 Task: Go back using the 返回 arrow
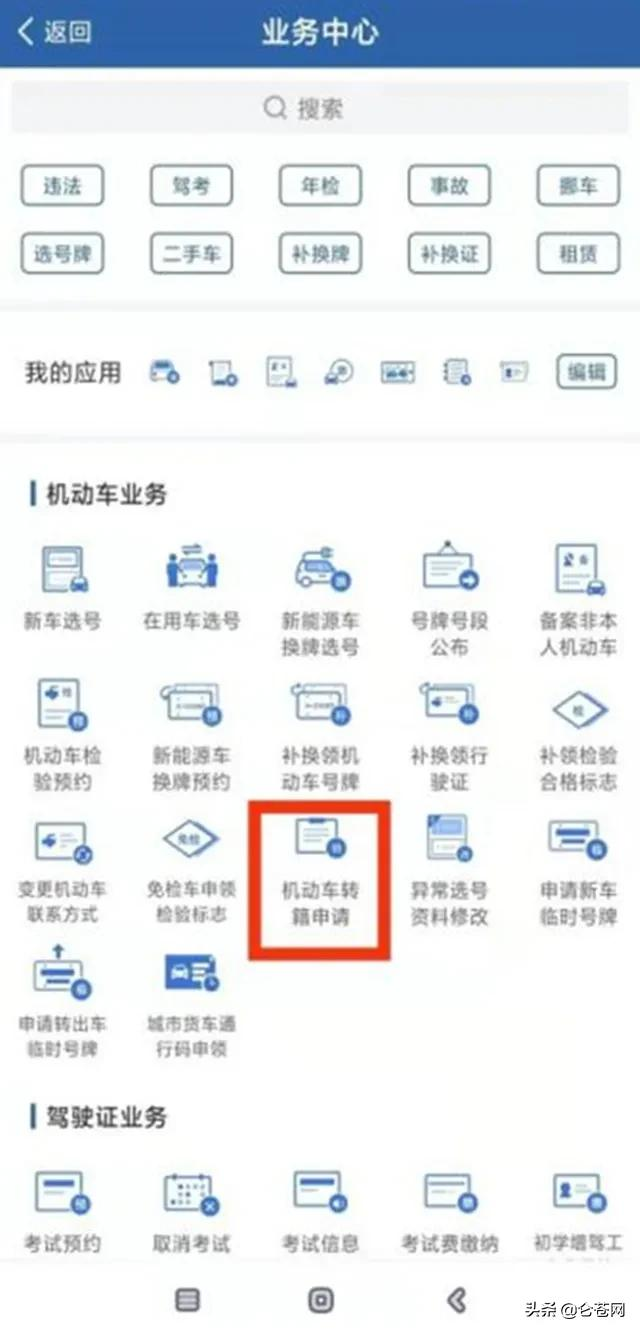click(54, 32)
